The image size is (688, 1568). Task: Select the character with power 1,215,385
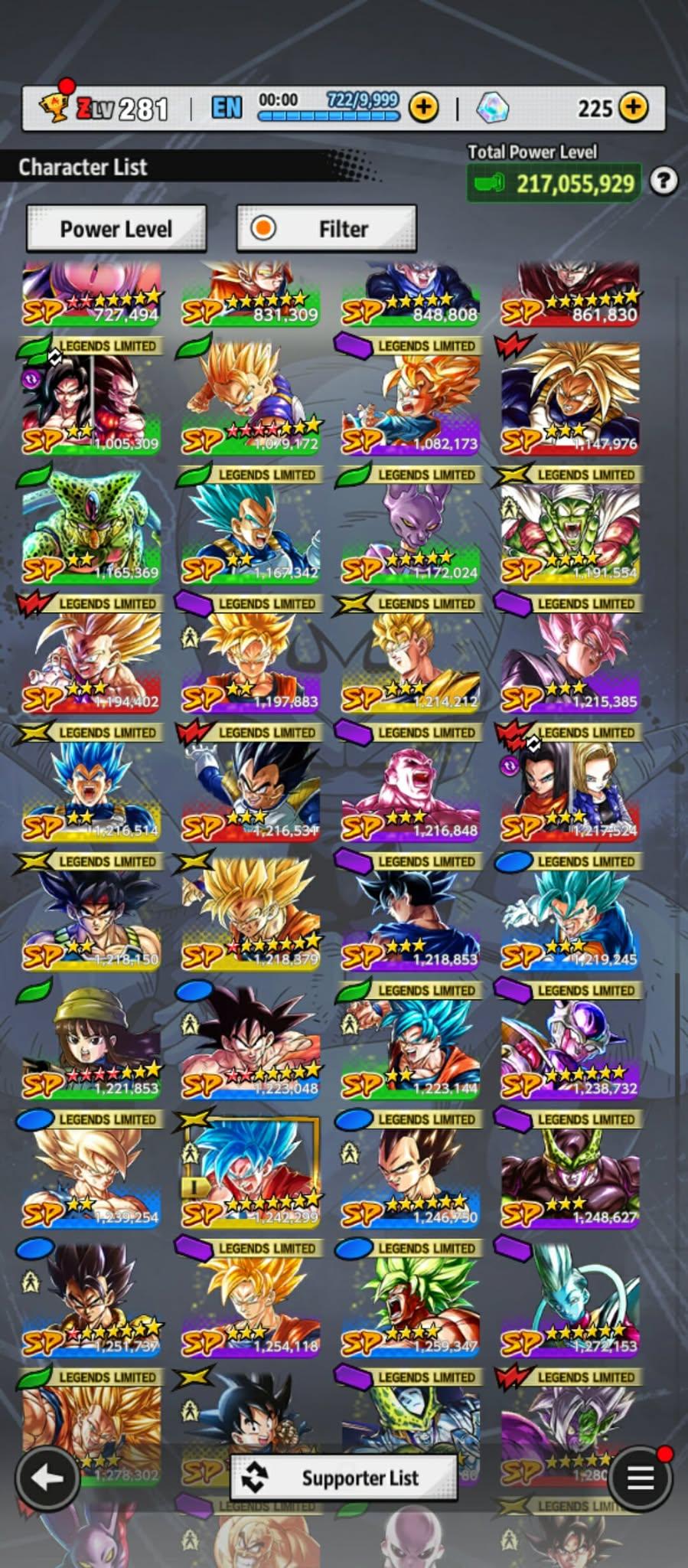point(570,658)
